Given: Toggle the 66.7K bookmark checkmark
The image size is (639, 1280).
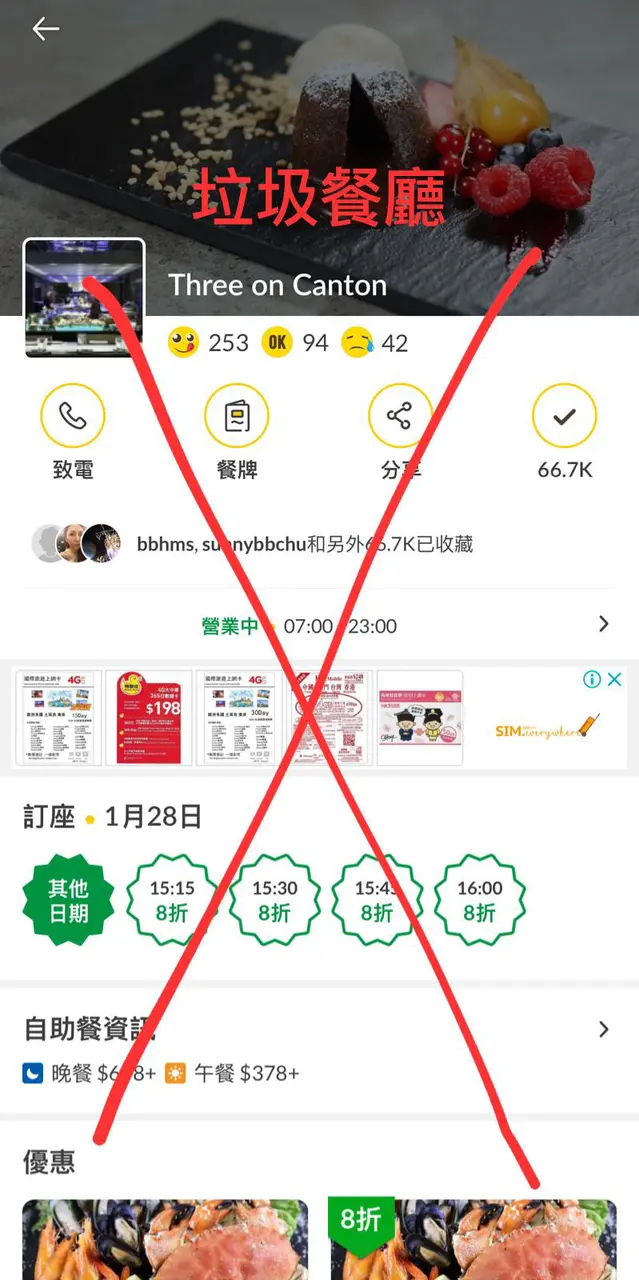Looking at the screenshot, I should coord(564,416).
